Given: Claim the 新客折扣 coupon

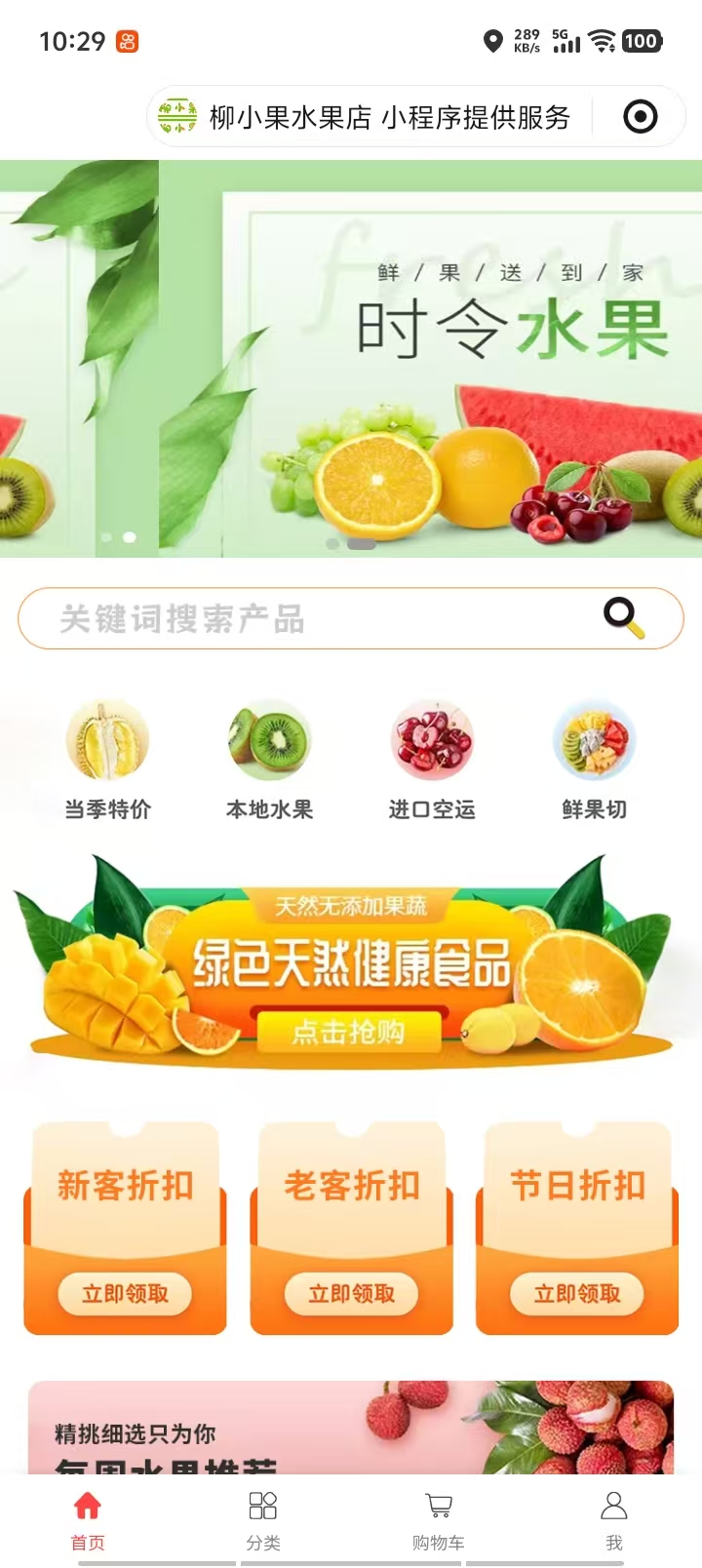Looking at the screenshot, I should tap(125, 1294).
